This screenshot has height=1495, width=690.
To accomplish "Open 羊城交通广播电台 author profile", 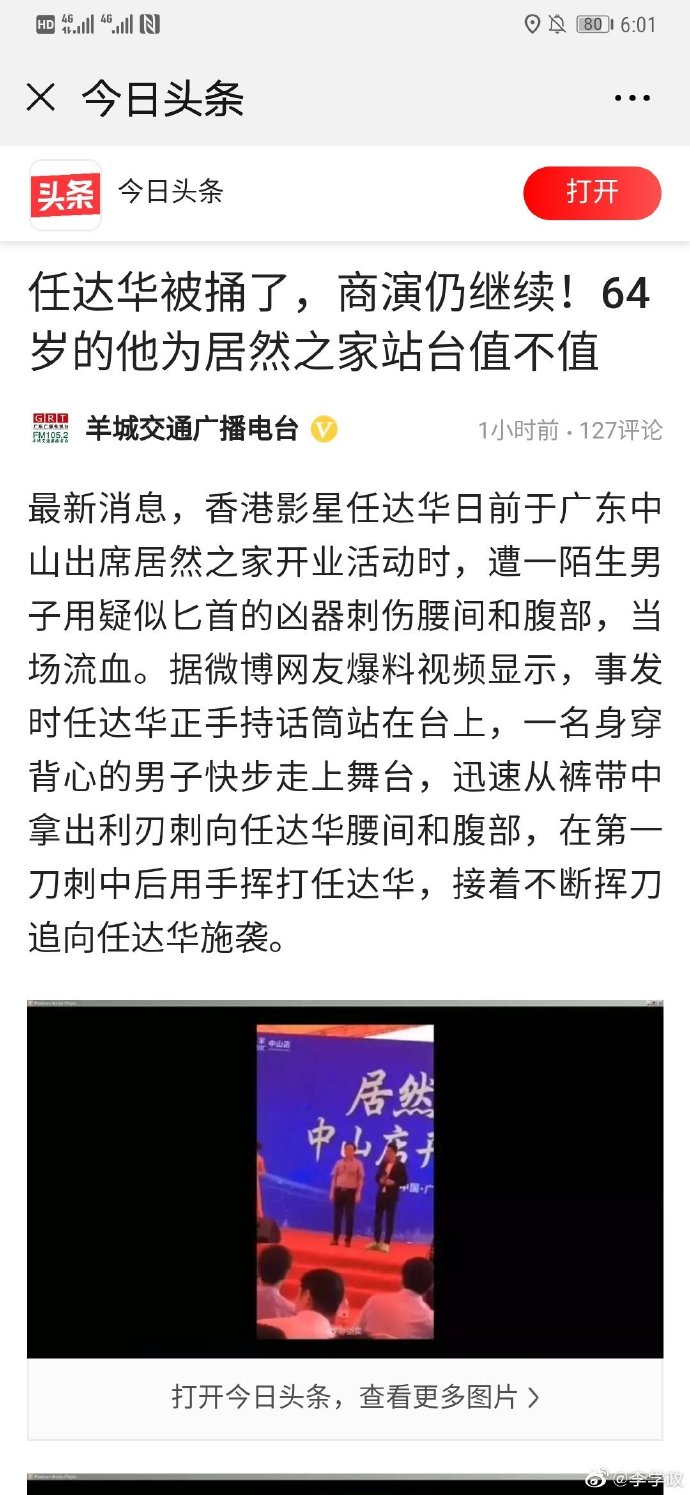I will [x=191, y=430].
